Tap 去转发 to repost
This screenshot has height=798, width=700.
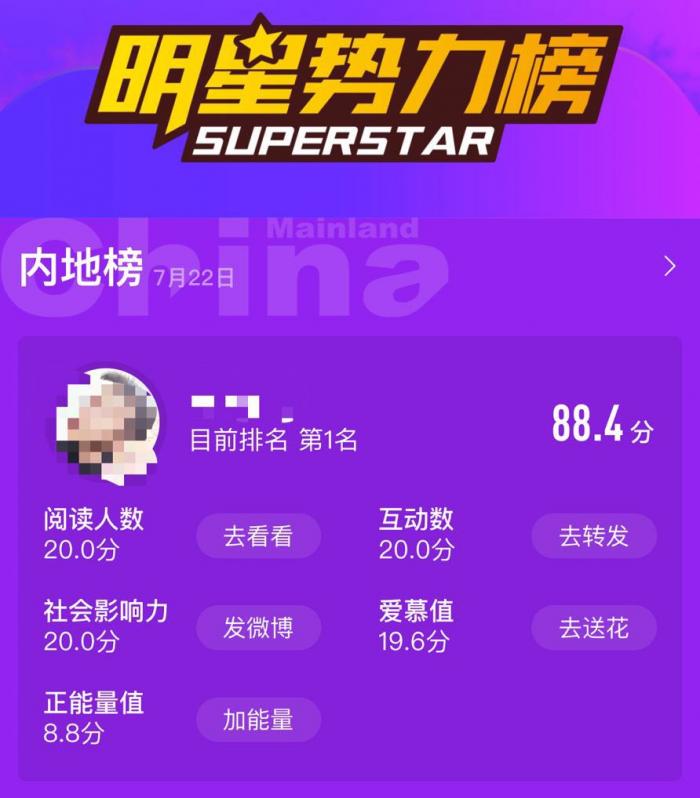point(593,536)
